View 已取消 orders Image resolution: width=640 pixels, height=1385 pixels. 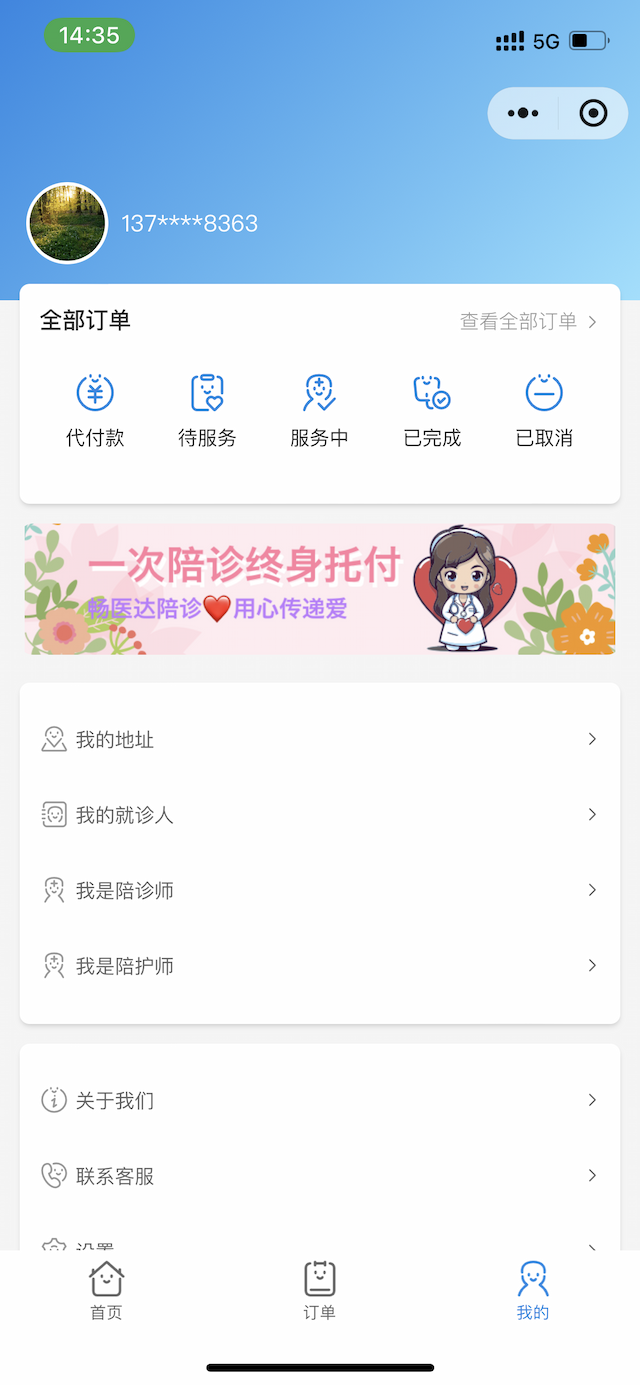[544, 410]
